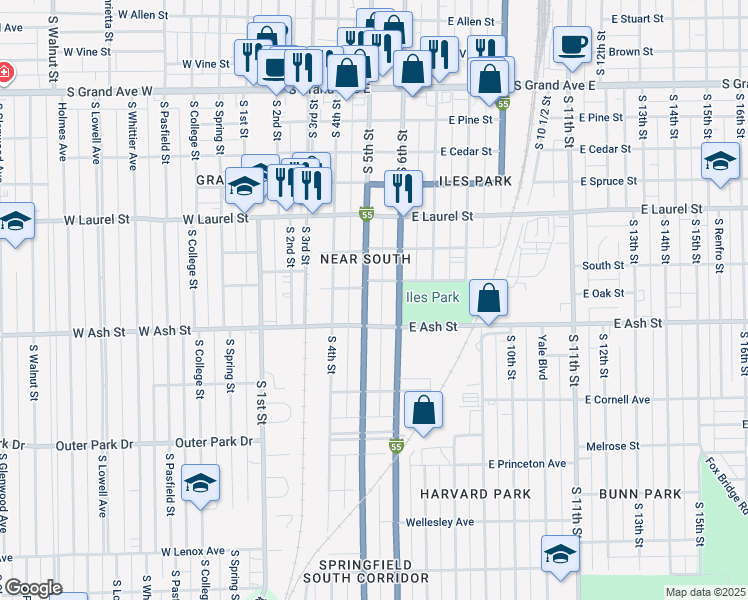Tap the shopping marker beside Iles Park
The image size is (748, 600).
point(487,298)
